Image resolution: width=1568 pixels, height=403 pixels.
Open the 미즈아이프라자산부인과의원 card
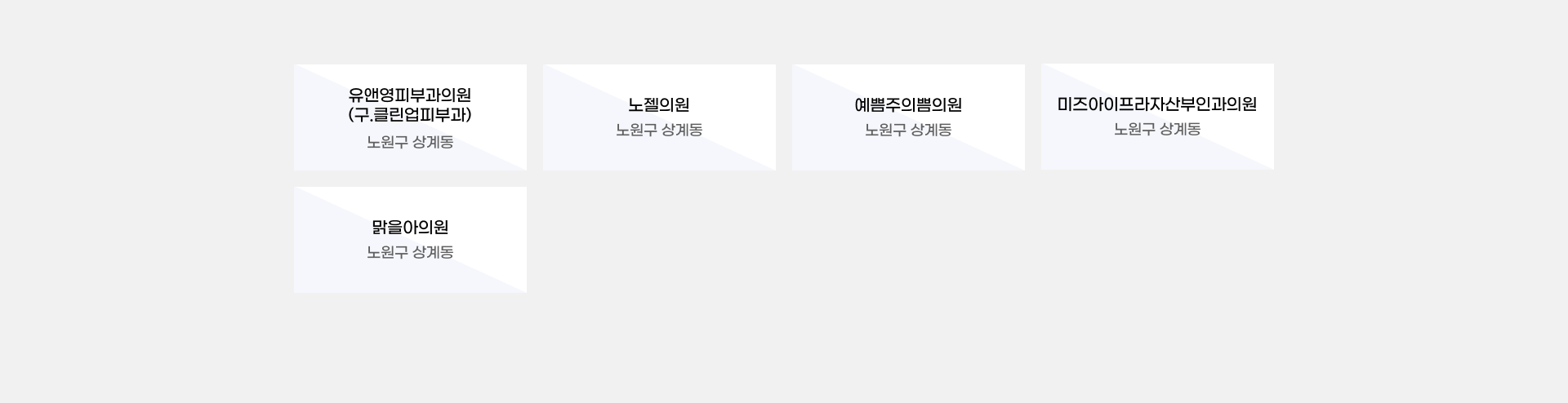pyautogui.click(x=1156, y=116)
